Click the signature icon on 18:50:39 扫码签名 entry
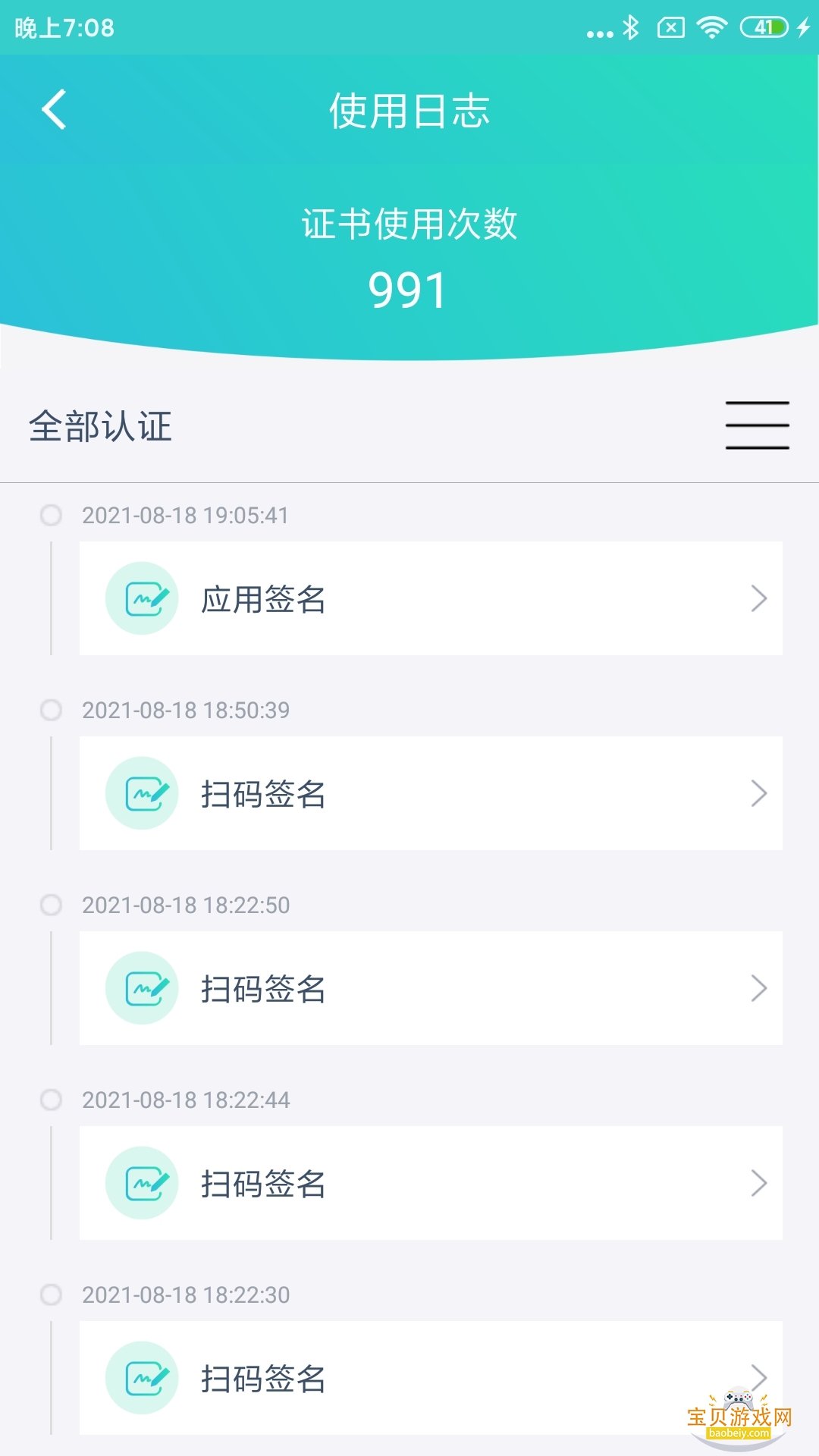The width and height of the screenshot is (819, 1456). (141, 793)
